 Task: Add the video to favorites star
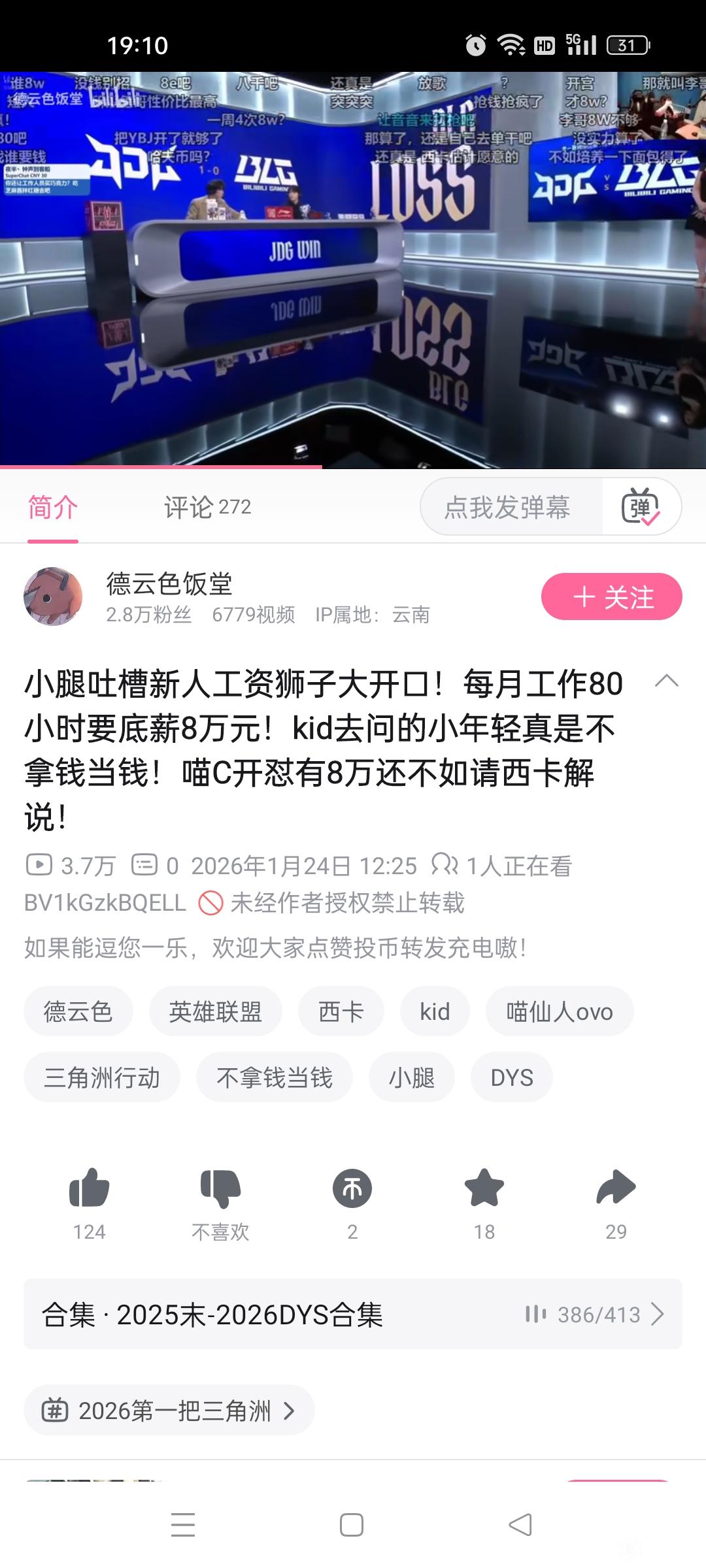pos(484,1188)
